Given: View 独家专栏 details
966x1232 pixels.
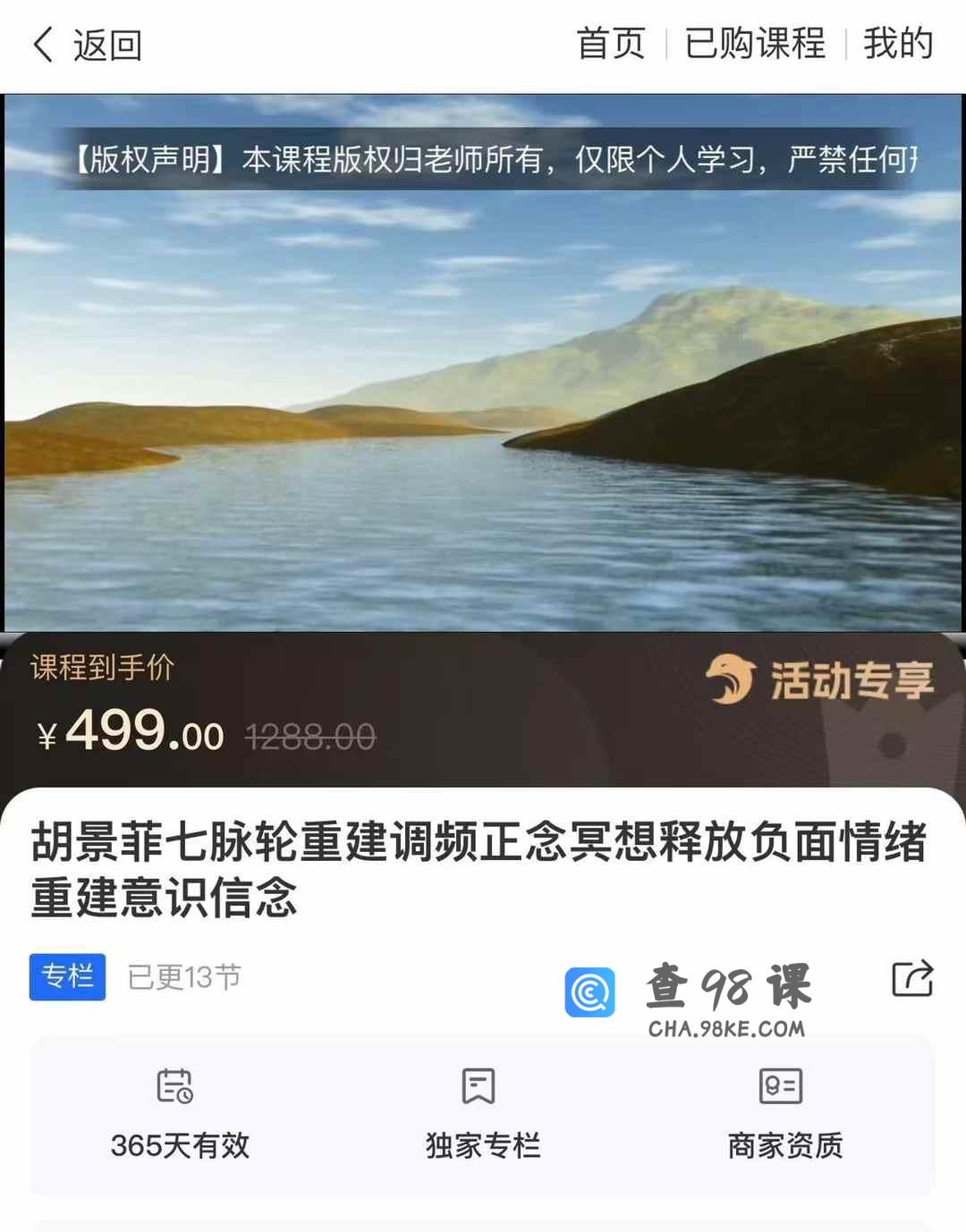Looking at the screenshot, I should (482, 1115).
